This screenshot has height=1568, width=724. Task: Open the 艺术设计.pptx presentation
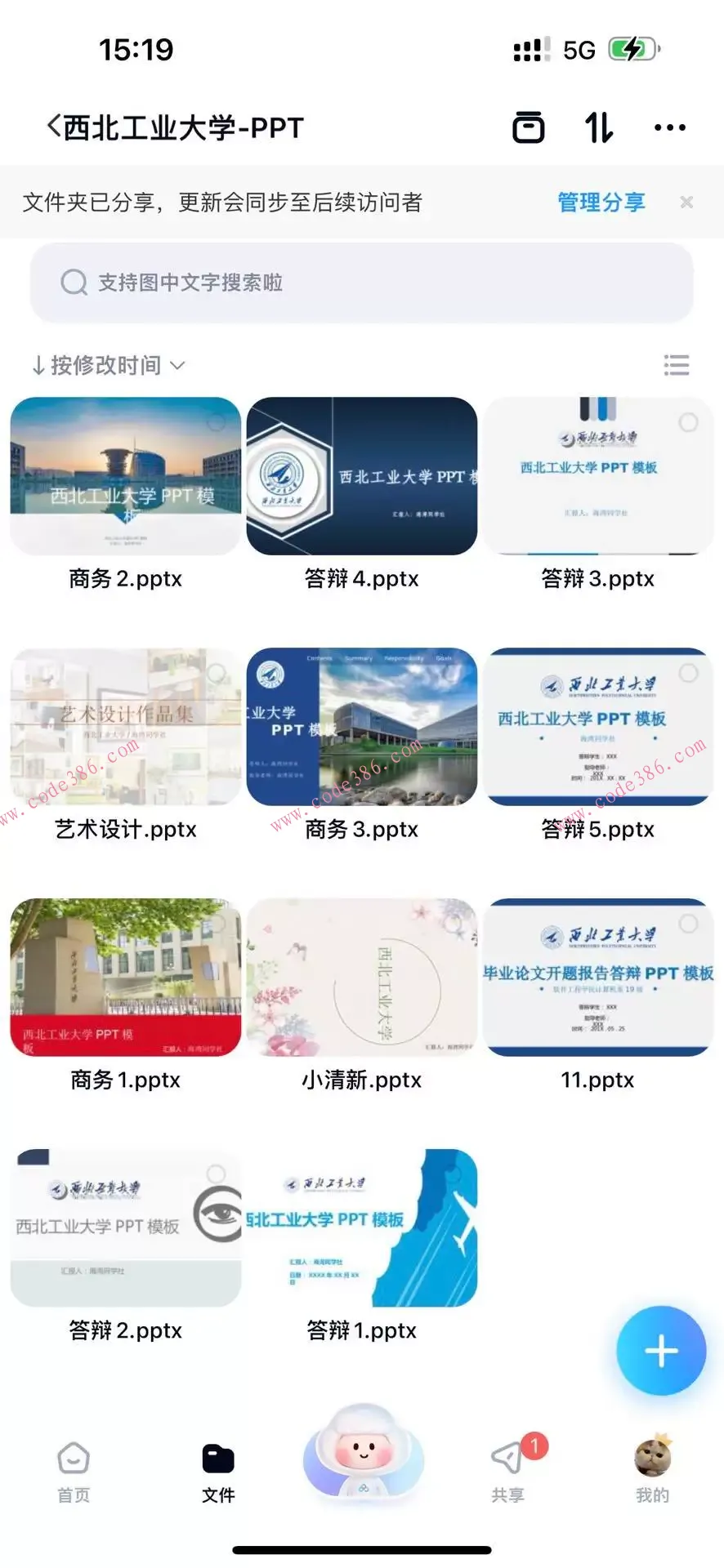pos(125,727)
